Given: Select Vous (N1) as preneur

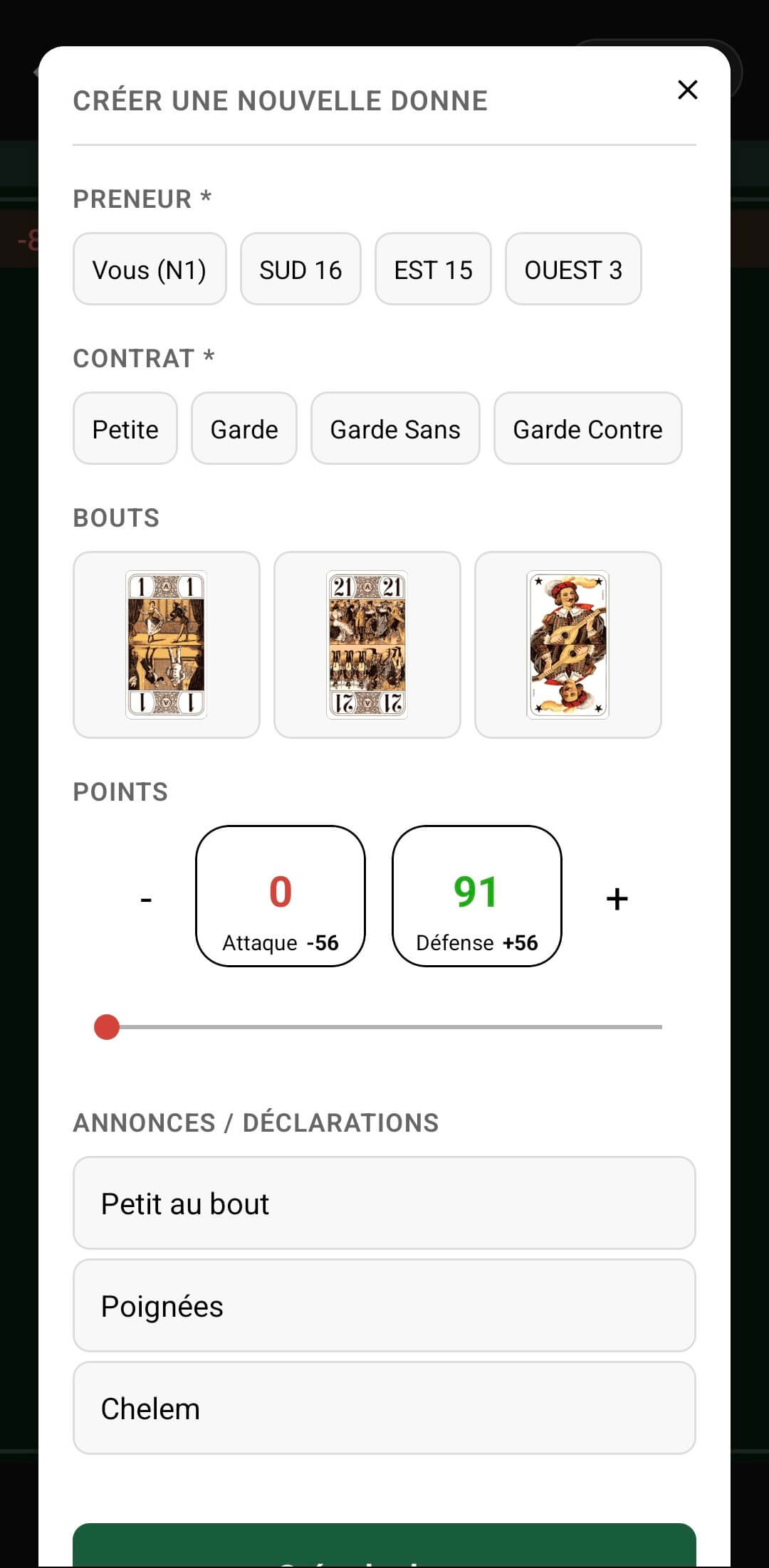Looking at the screenshot, I should 150,269.
